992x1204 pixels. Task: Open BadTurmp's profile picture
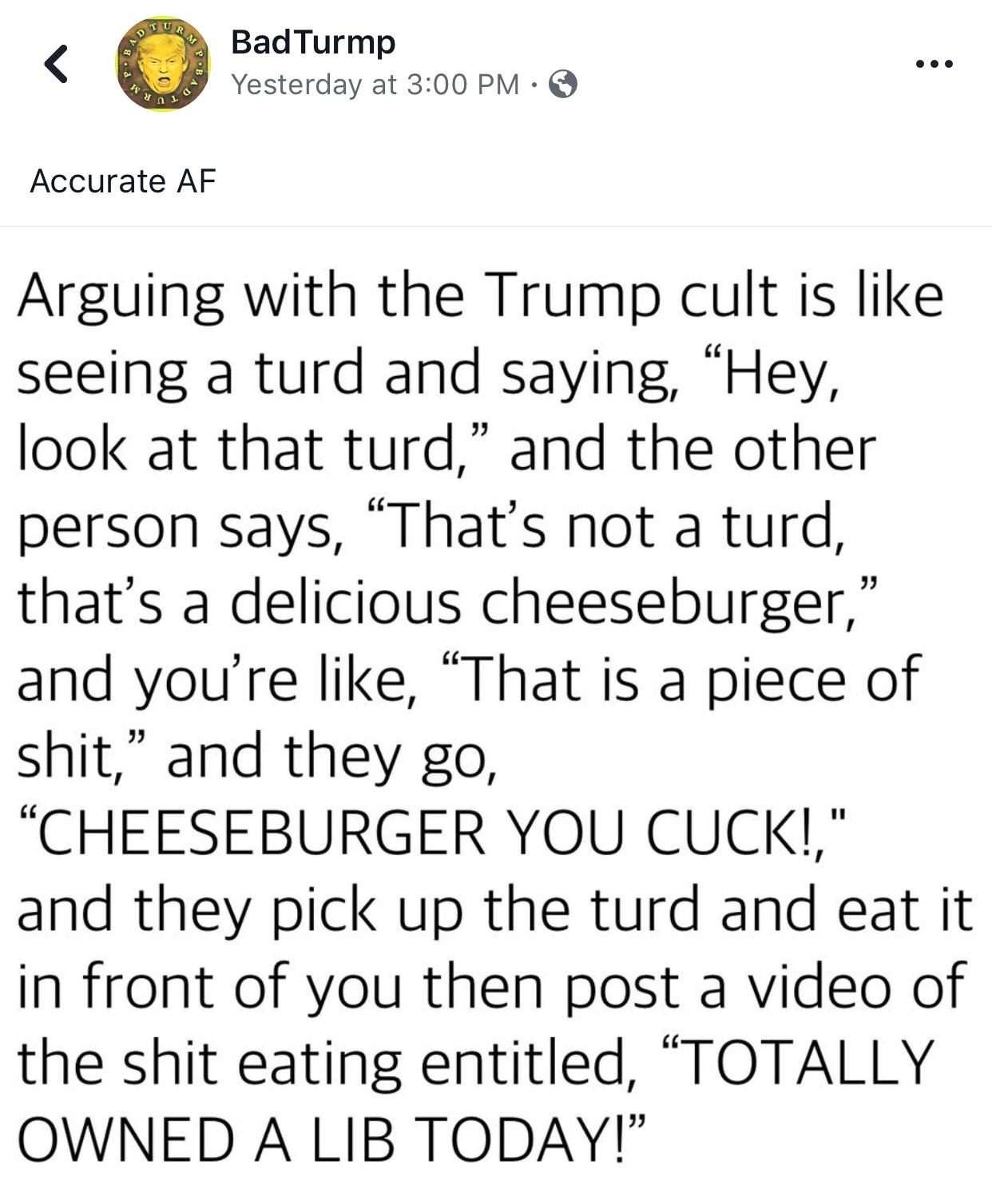(x=163, y=65)
